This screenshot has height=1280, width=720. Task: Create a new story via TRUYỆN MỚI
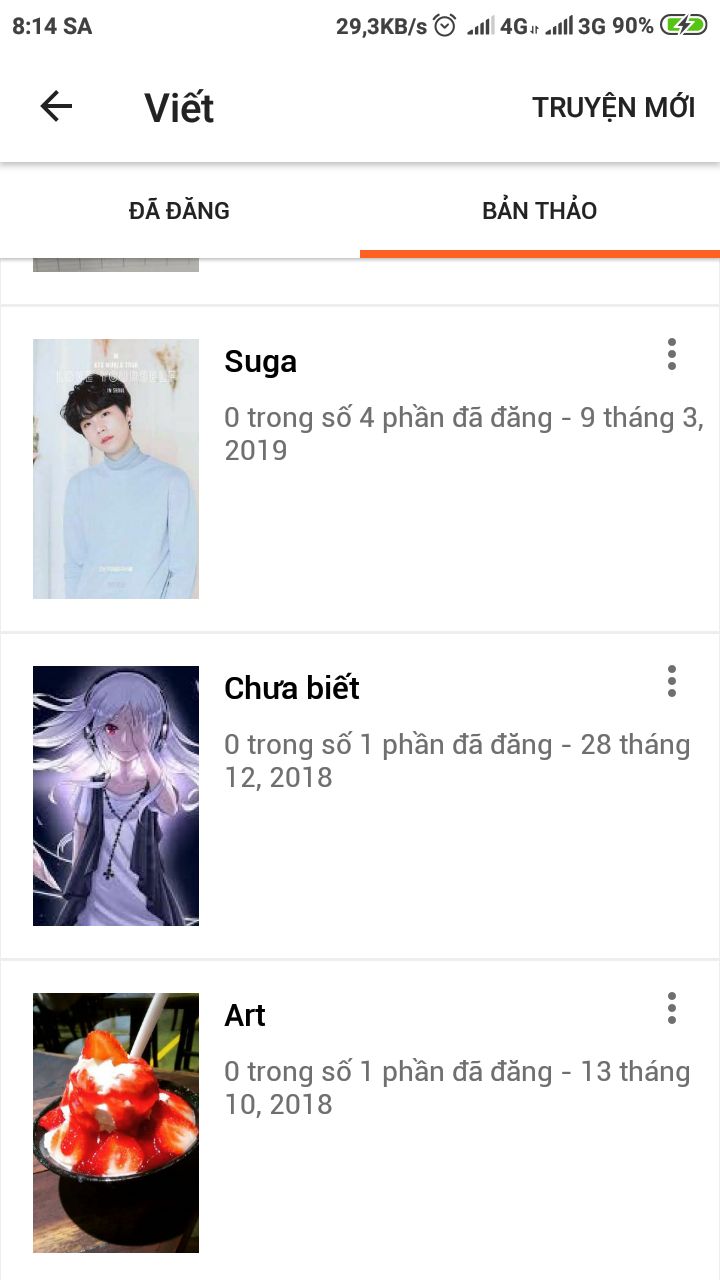(x=613, y=108)
